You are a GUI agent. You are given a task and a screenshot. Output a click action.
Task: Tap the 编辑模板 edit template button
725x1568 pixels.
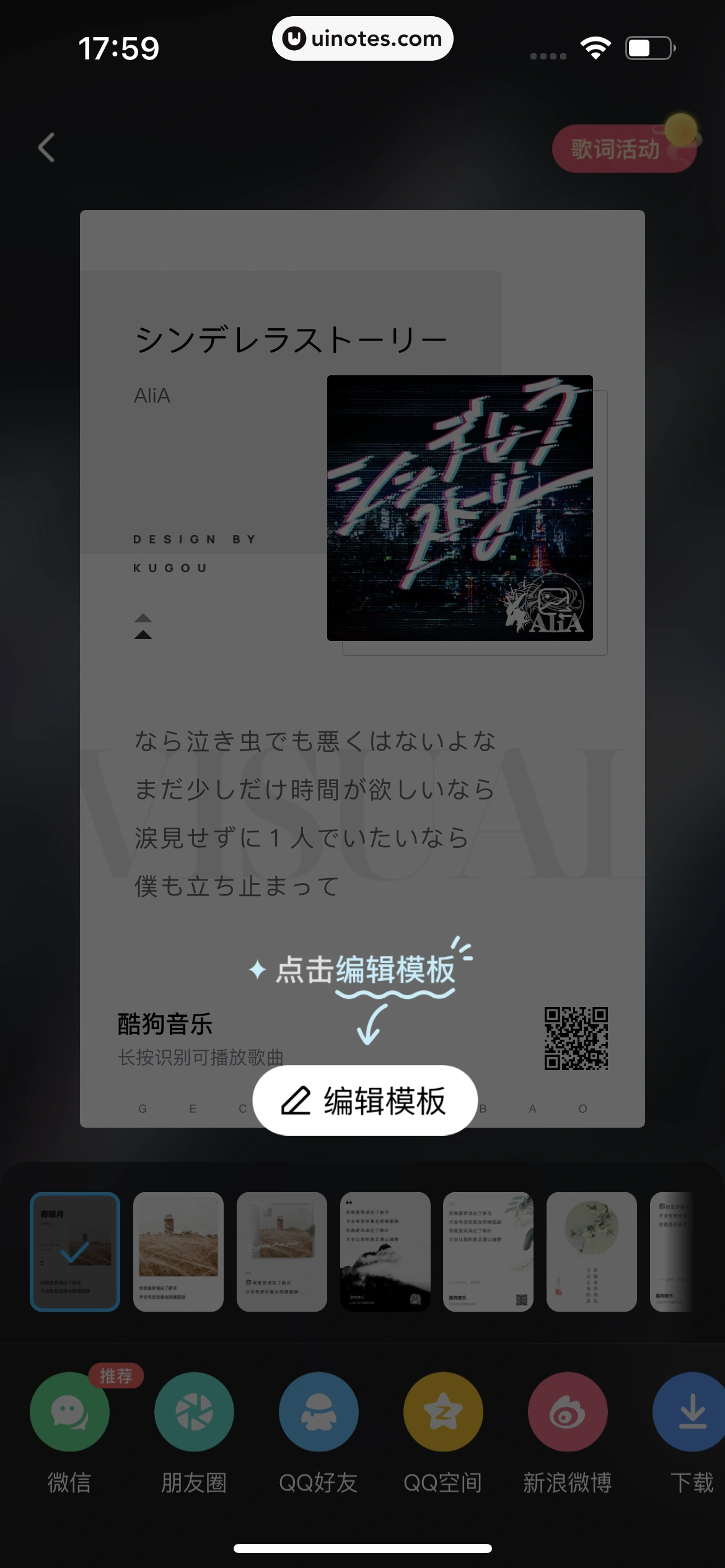click(365, 1100)
